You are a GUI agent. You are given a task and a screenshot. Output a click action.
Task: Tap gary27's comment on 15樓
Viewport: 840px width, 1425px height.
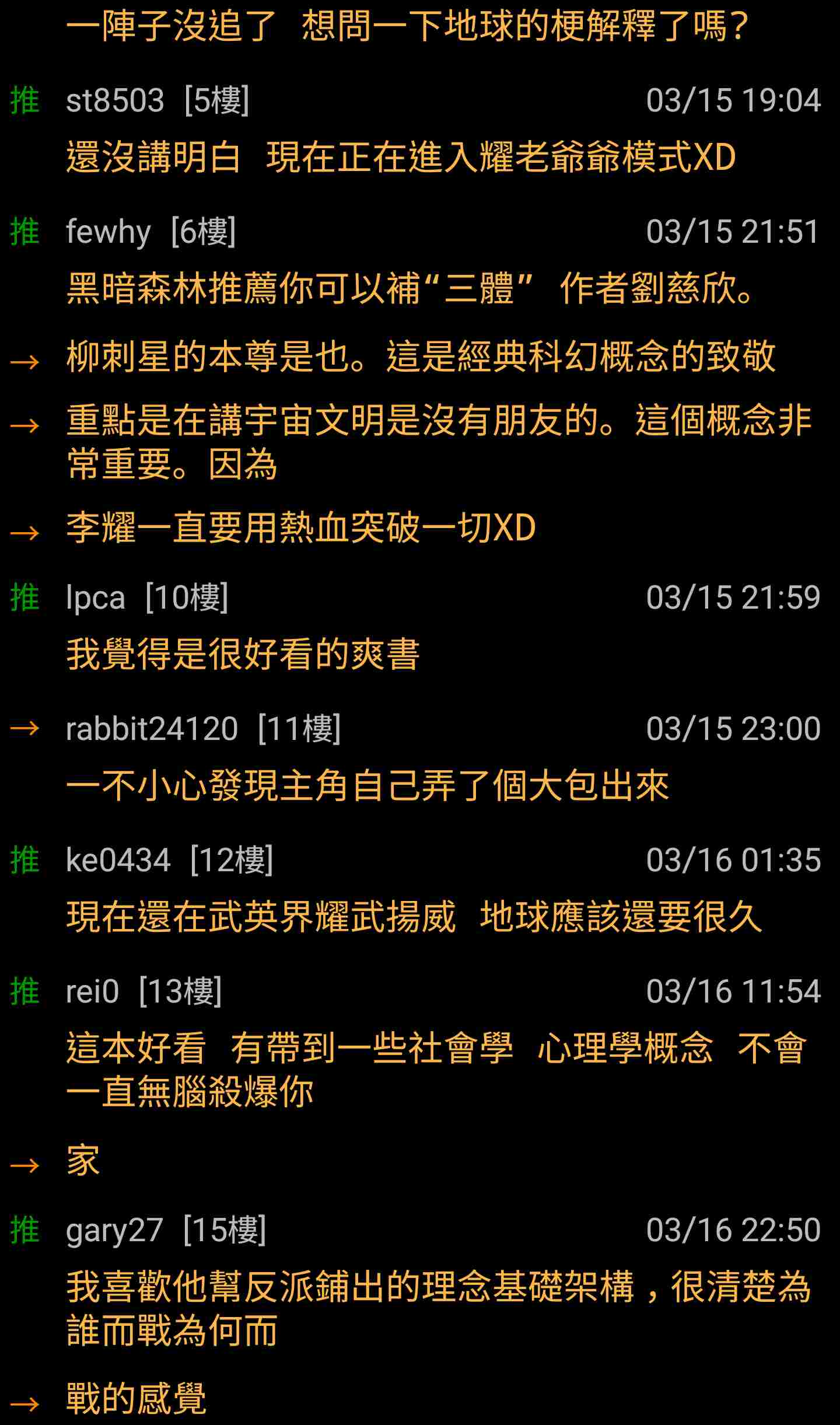(x=437, y=1307)
